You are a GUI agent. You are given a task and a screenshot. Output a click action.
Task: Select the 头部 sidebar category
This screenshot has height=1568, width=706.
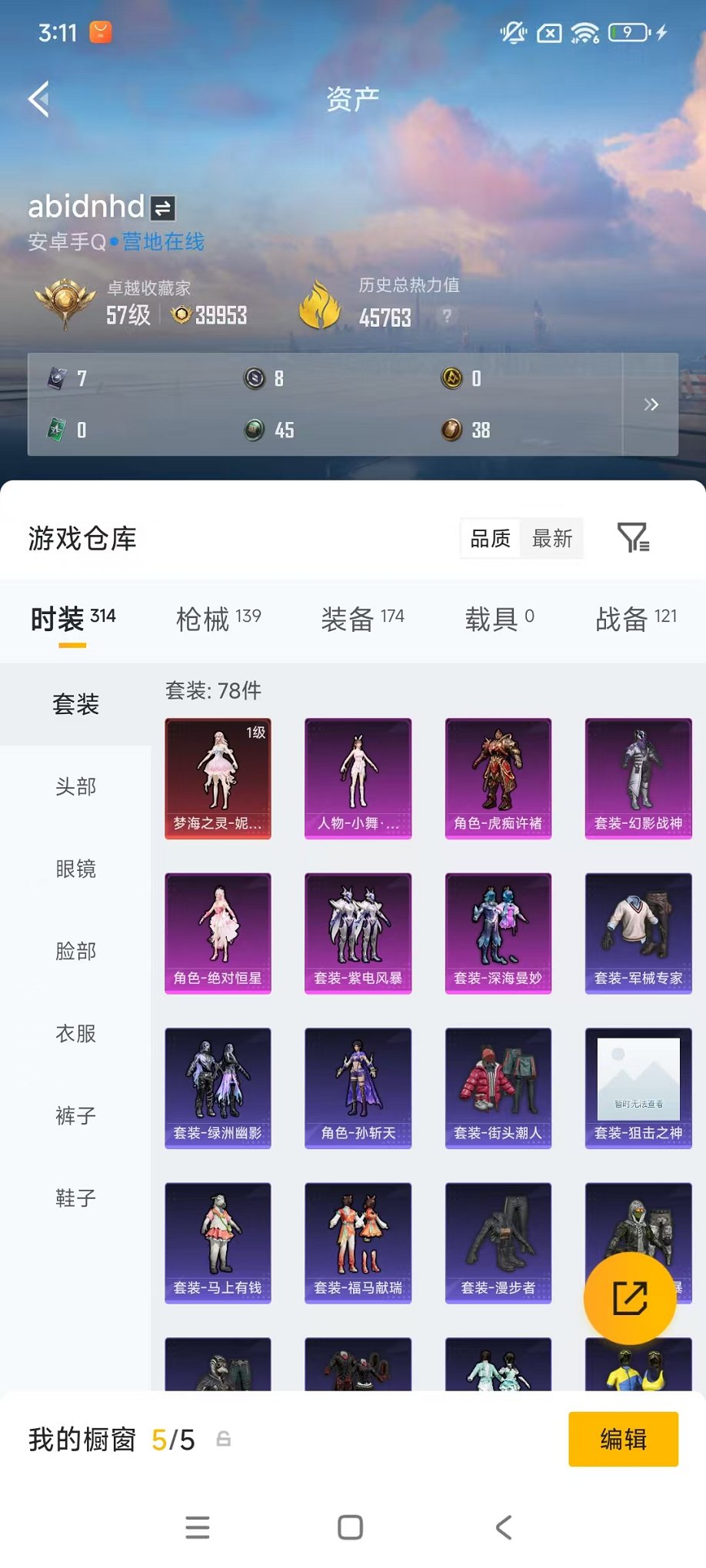tap(75, 786)
